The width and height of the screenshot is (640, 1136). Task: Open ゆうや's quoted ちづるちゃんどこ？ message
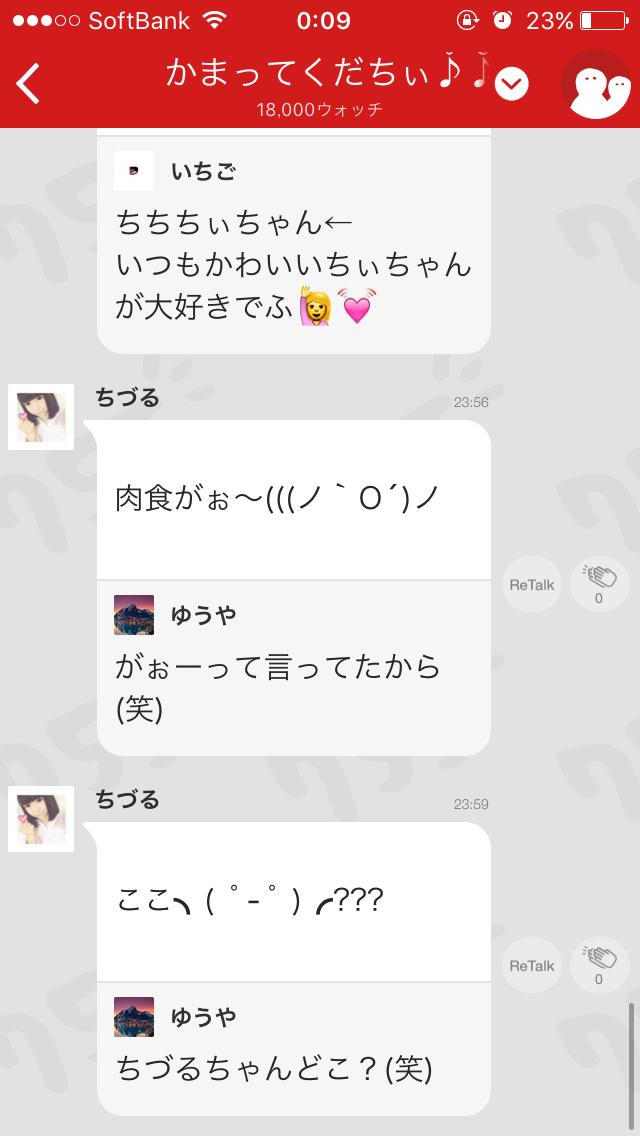pos(294,1049)
